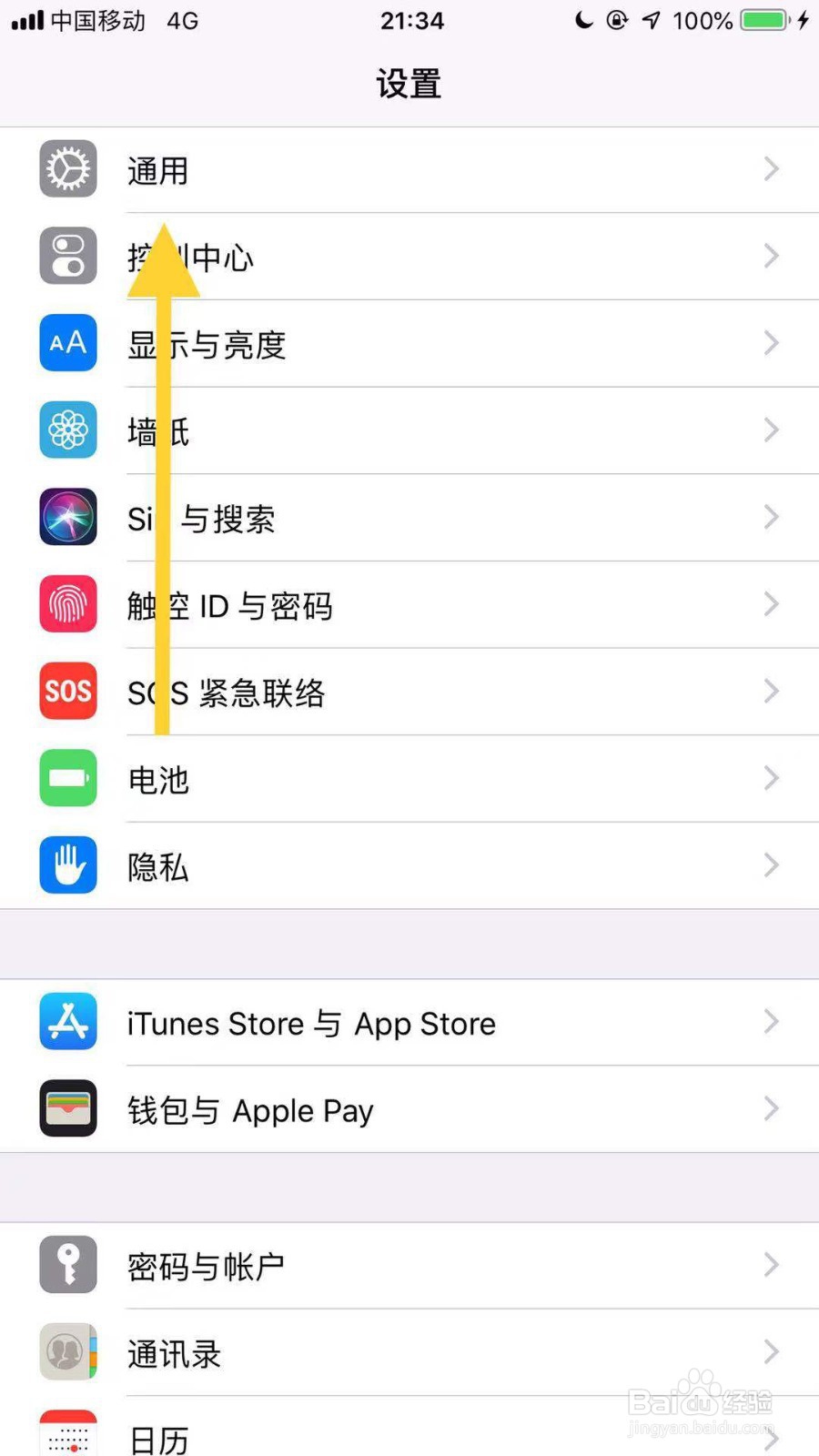Tap the 控制中心 Control Center icon
The image size is (819, 1456).
coord(67,256)
